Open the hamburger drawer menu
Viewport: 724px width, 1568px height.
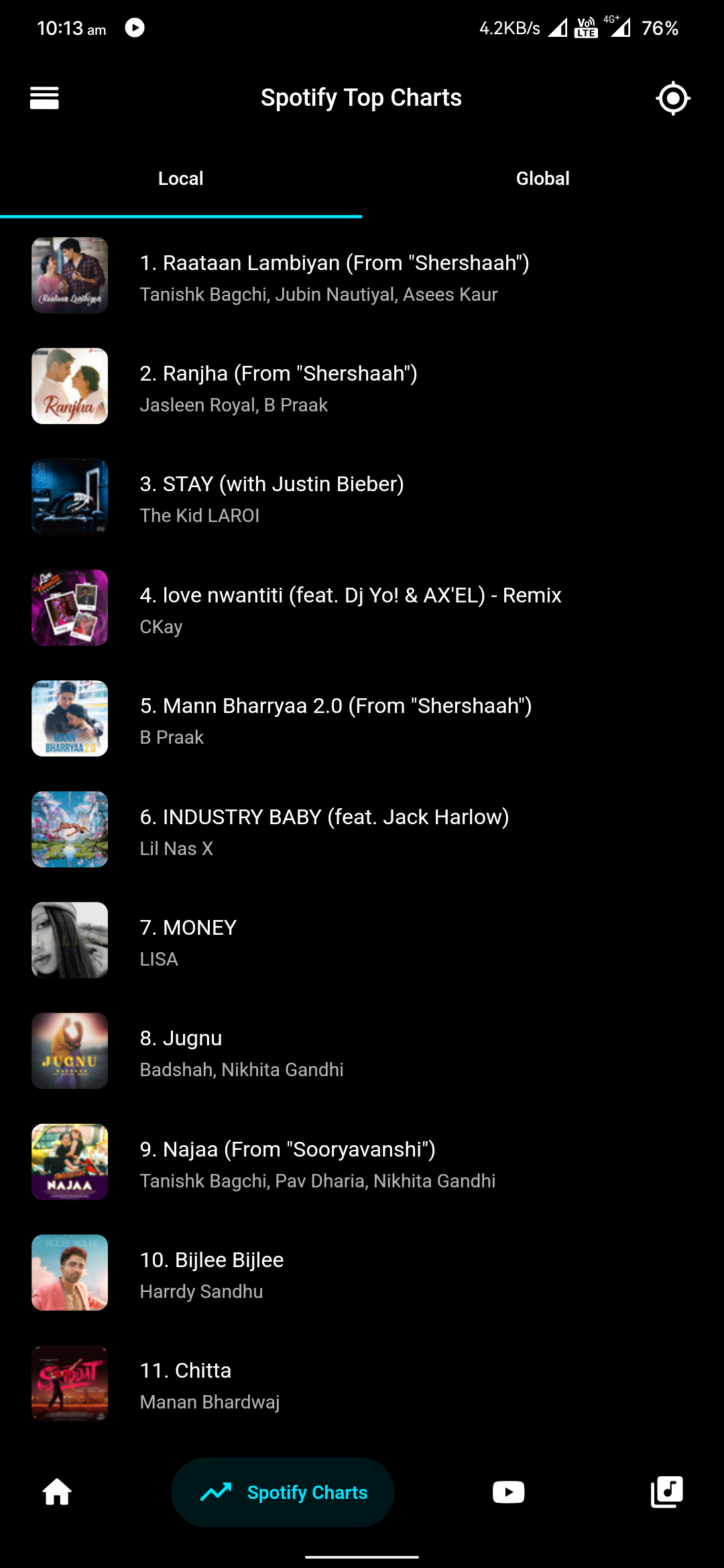click(44, 98)
